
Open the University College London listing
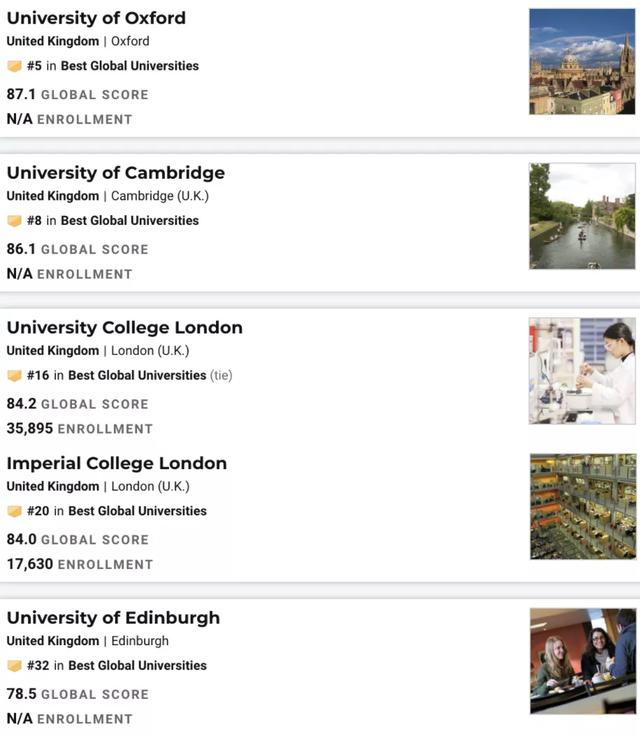coord(124,328)
